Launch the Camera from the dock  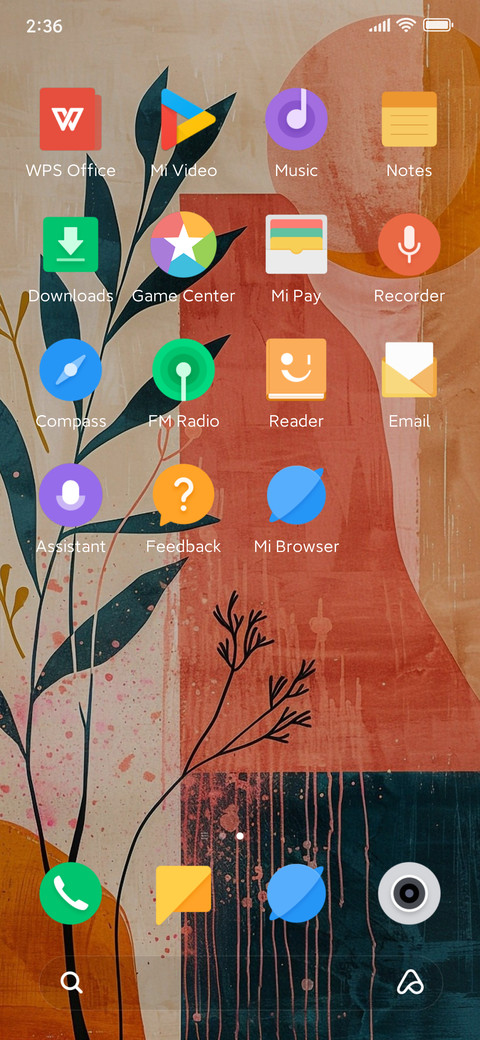pyautogui.click(x=409, y=893)
